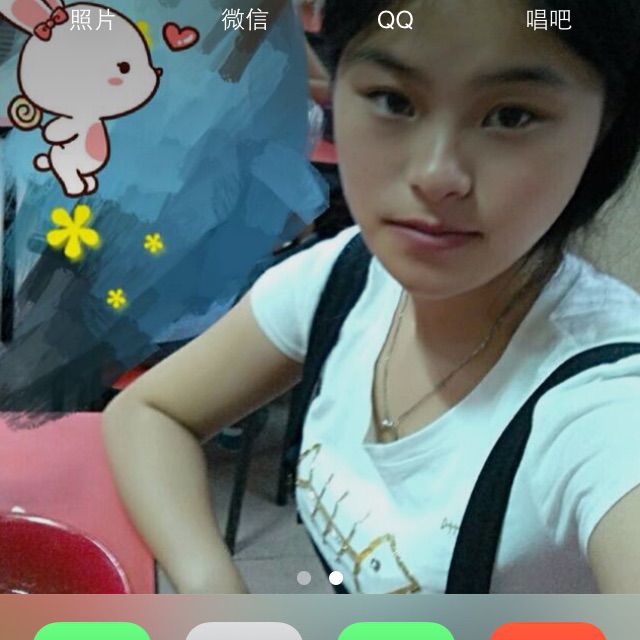This screenshot has width=640, height=640.
Task: Open the orange-red app in the dock
Action: click(x=548, y=631)
